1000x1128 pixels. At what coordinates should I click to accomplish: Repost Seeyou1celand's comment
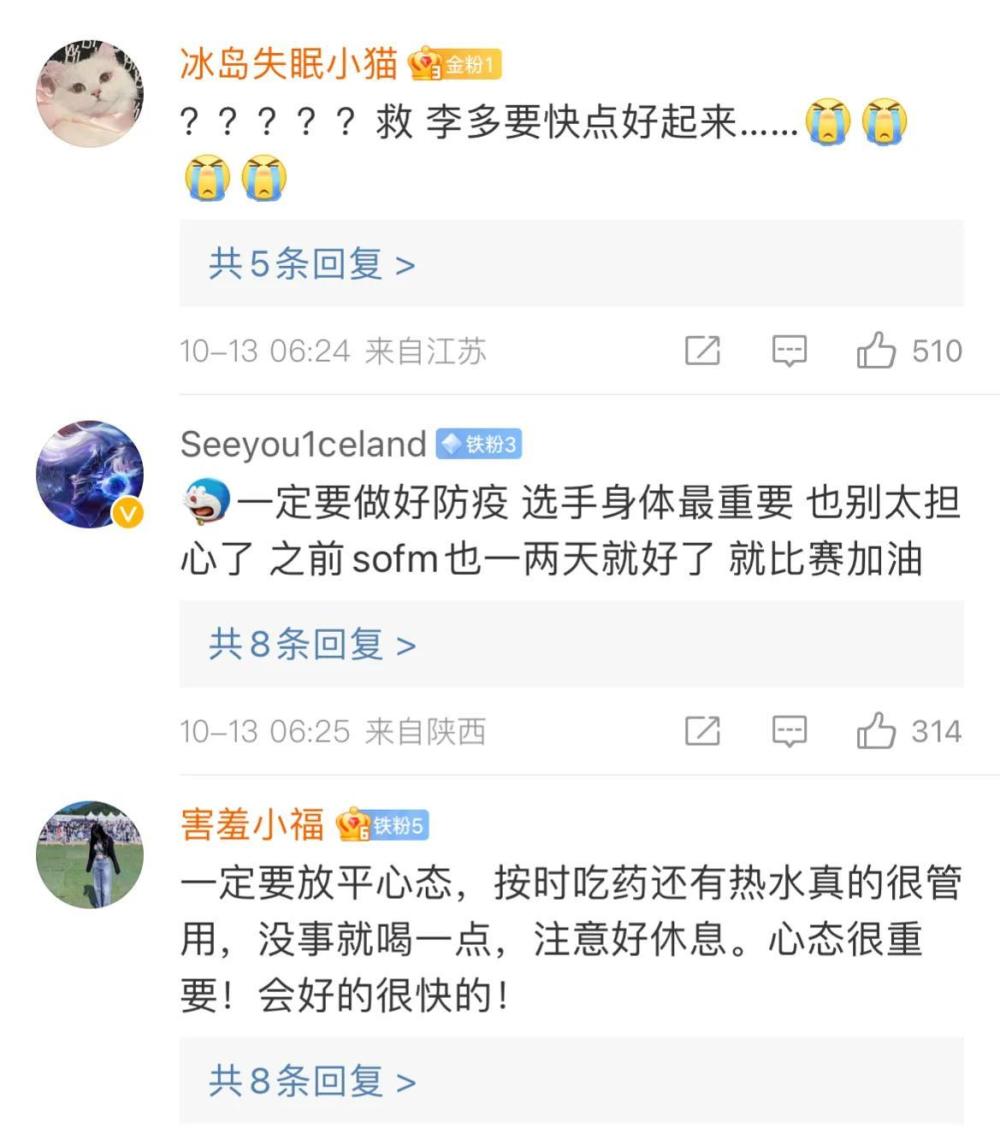pos(702,732)
